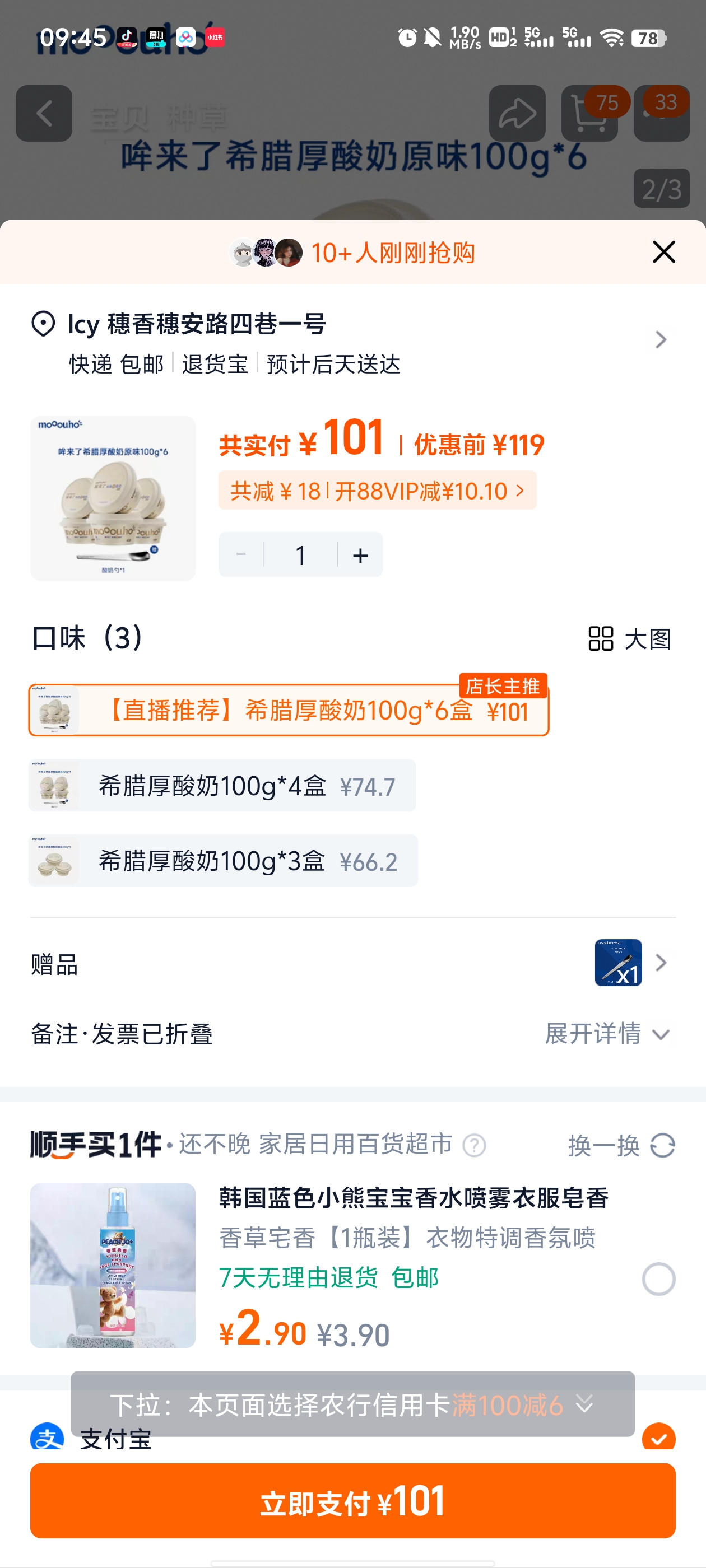This screenshot has width=706, height=1568.
Task: Pay now with 立即支付 ¥101
Action: click(352, 1501)
